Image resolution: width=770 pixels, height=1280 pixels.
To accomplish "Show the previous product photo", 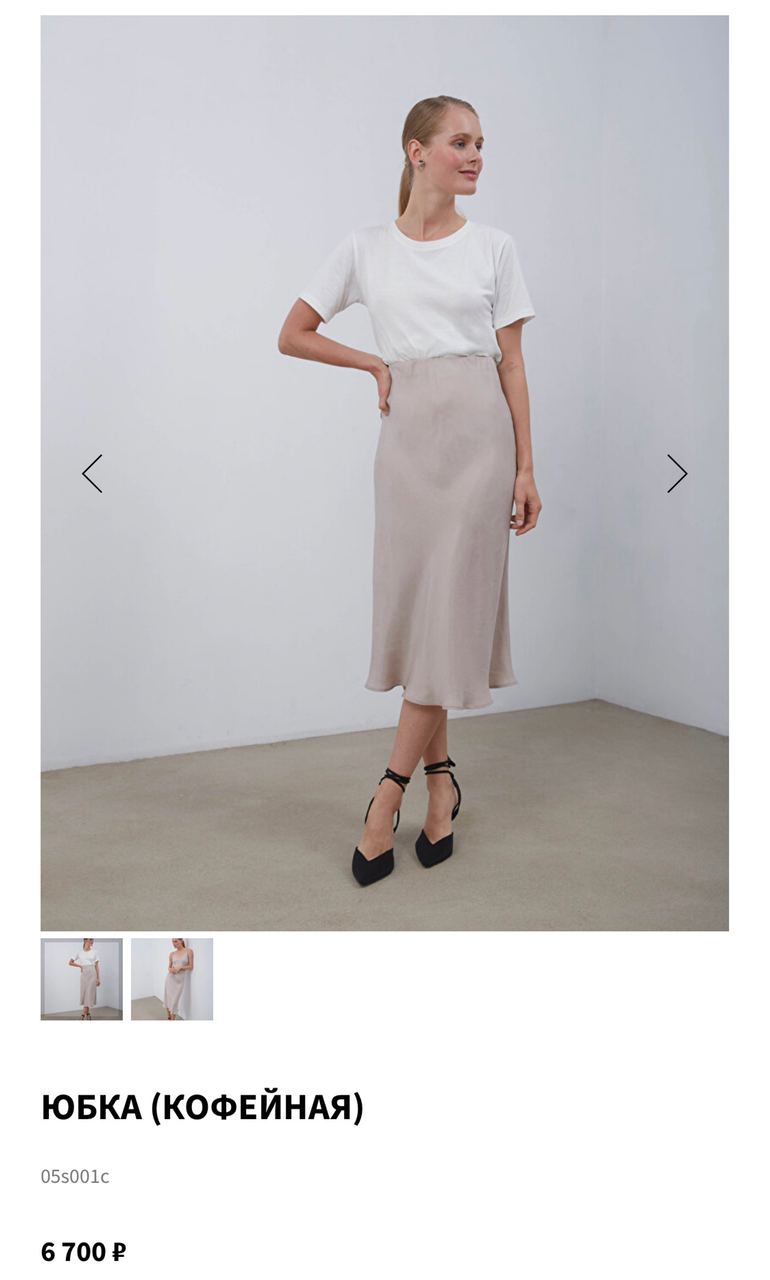I will [92, 474].
